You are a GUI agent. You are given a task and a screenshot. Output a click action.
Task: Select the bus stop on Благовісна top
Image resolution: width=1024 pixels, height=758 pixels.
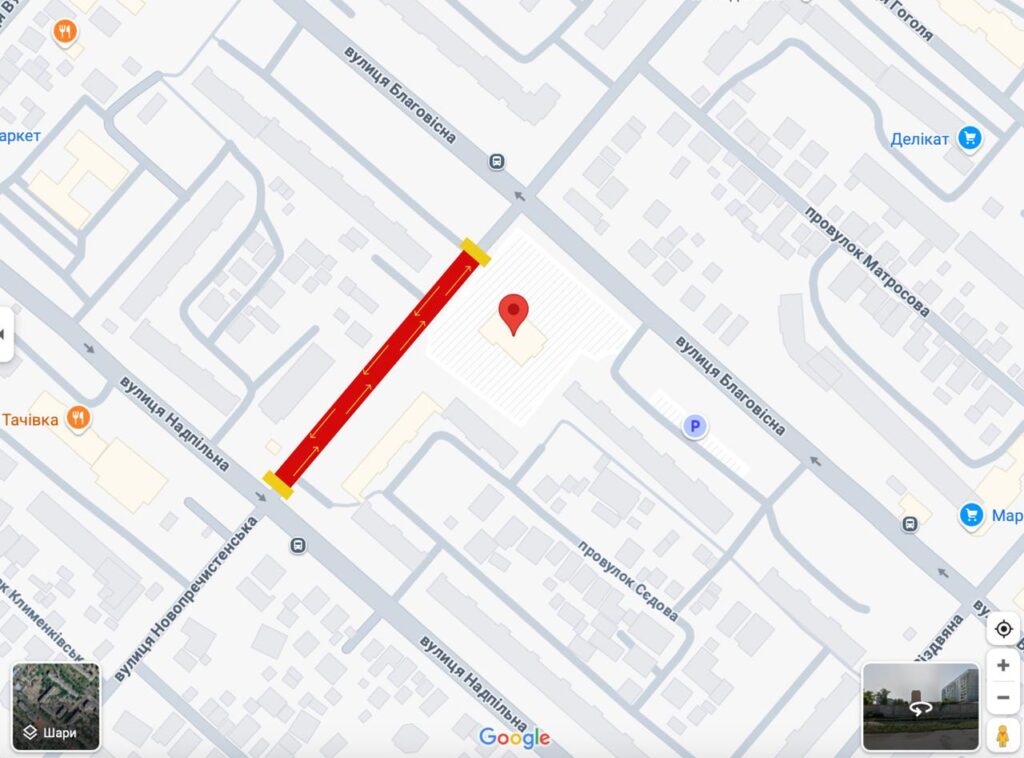click(497, 161)
